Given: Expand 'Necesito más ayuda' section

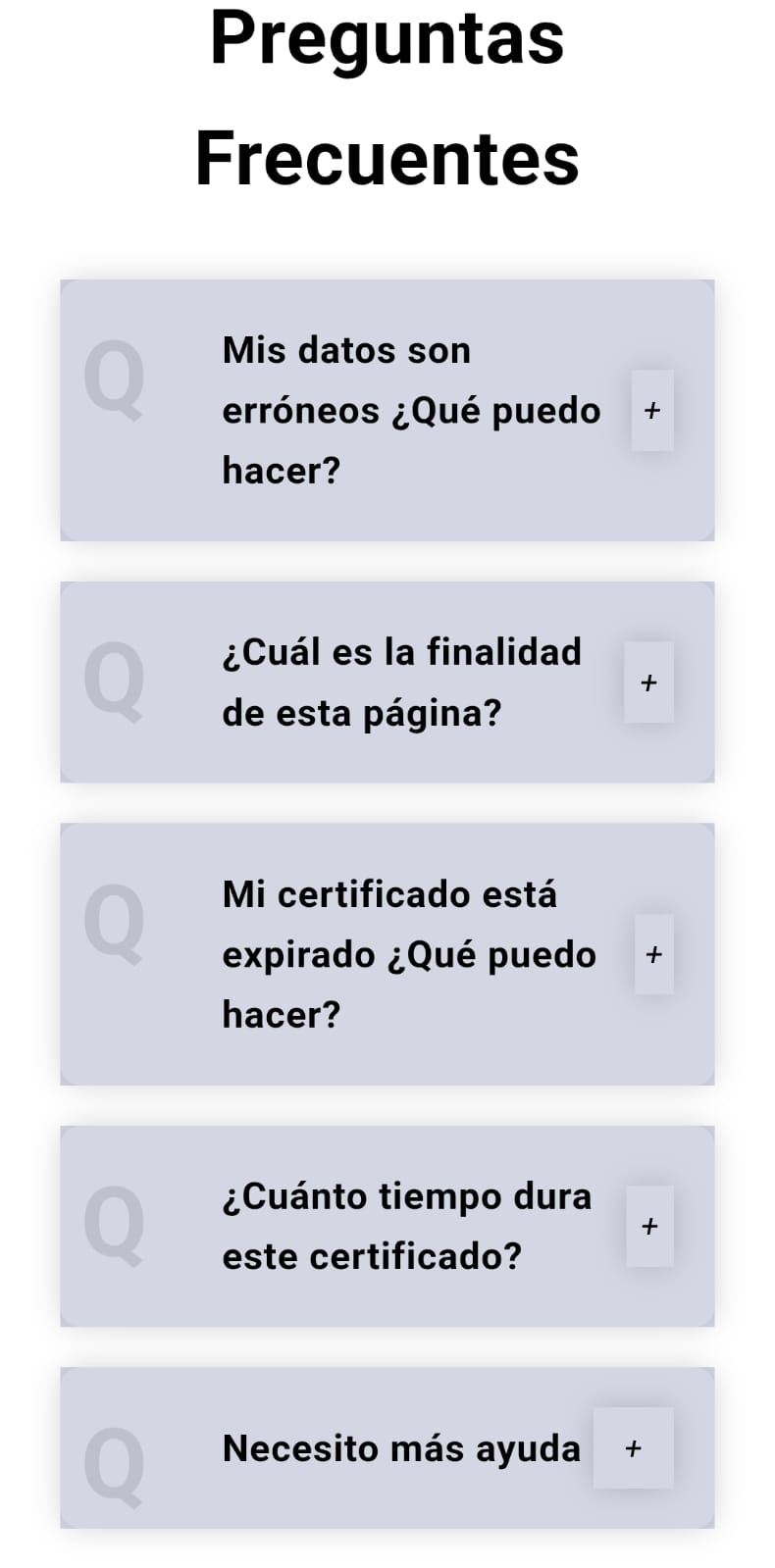Looking at the screenshot, I should click(x=633, y=1448).
